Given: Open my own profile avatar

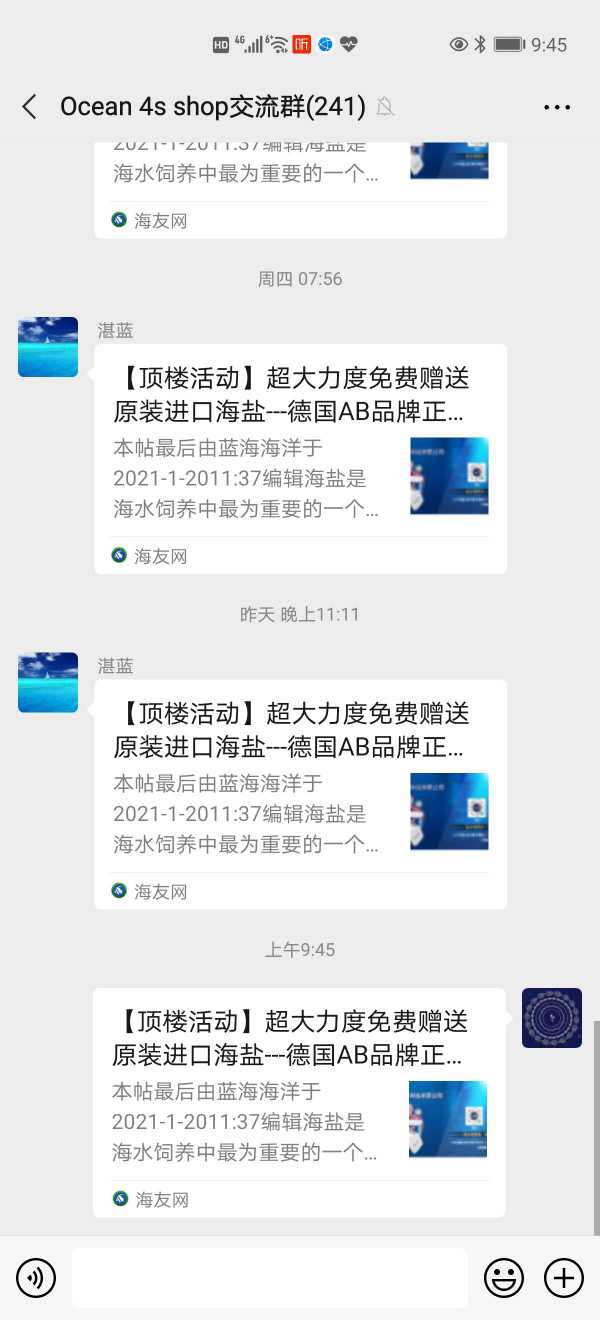Looking at the screenshot, I should [551, 1018].
